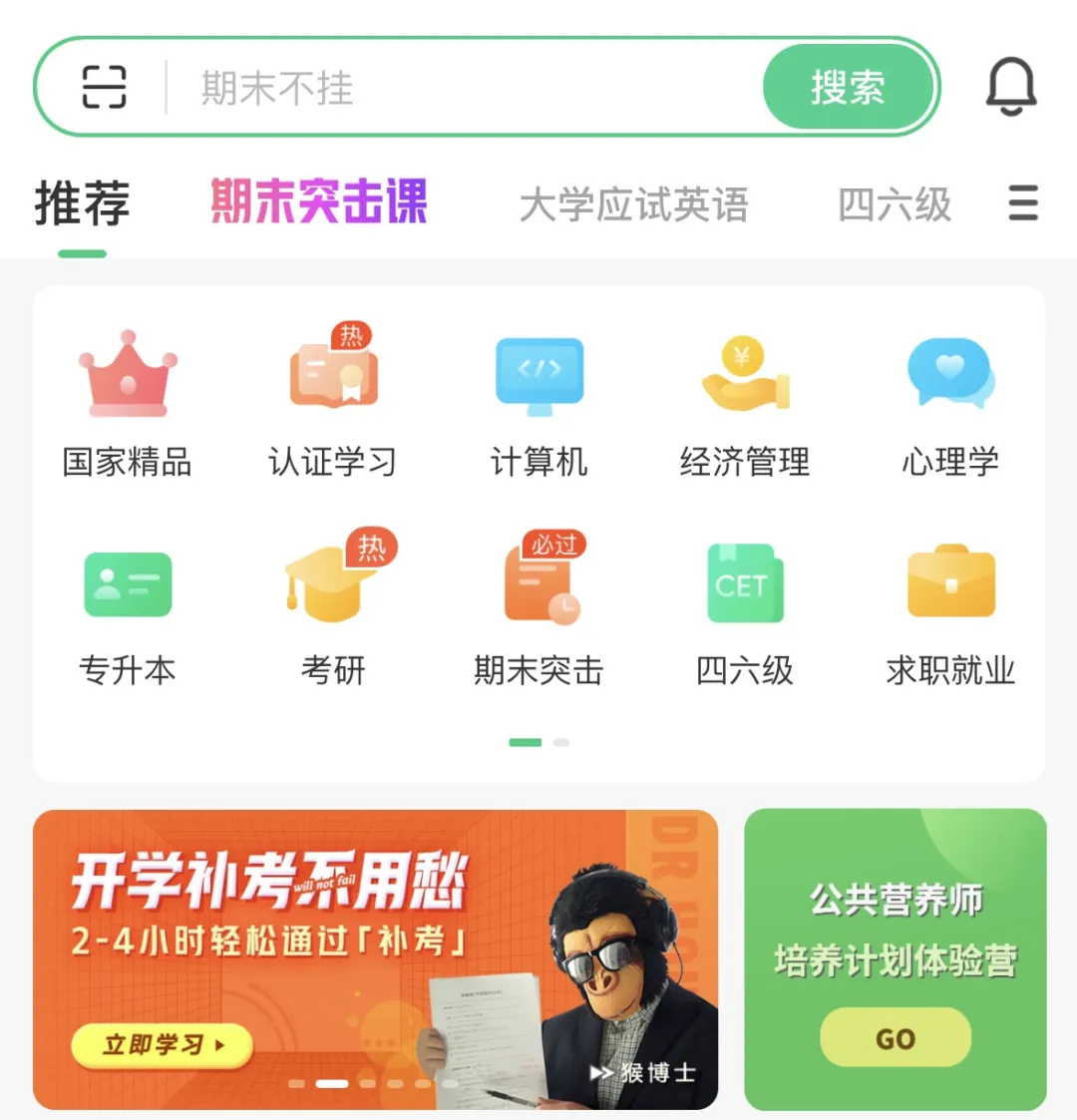This screenshot has width=1077, height=1120.
Task: Open the category list menu icon
Action: [x=1023, y=203]
